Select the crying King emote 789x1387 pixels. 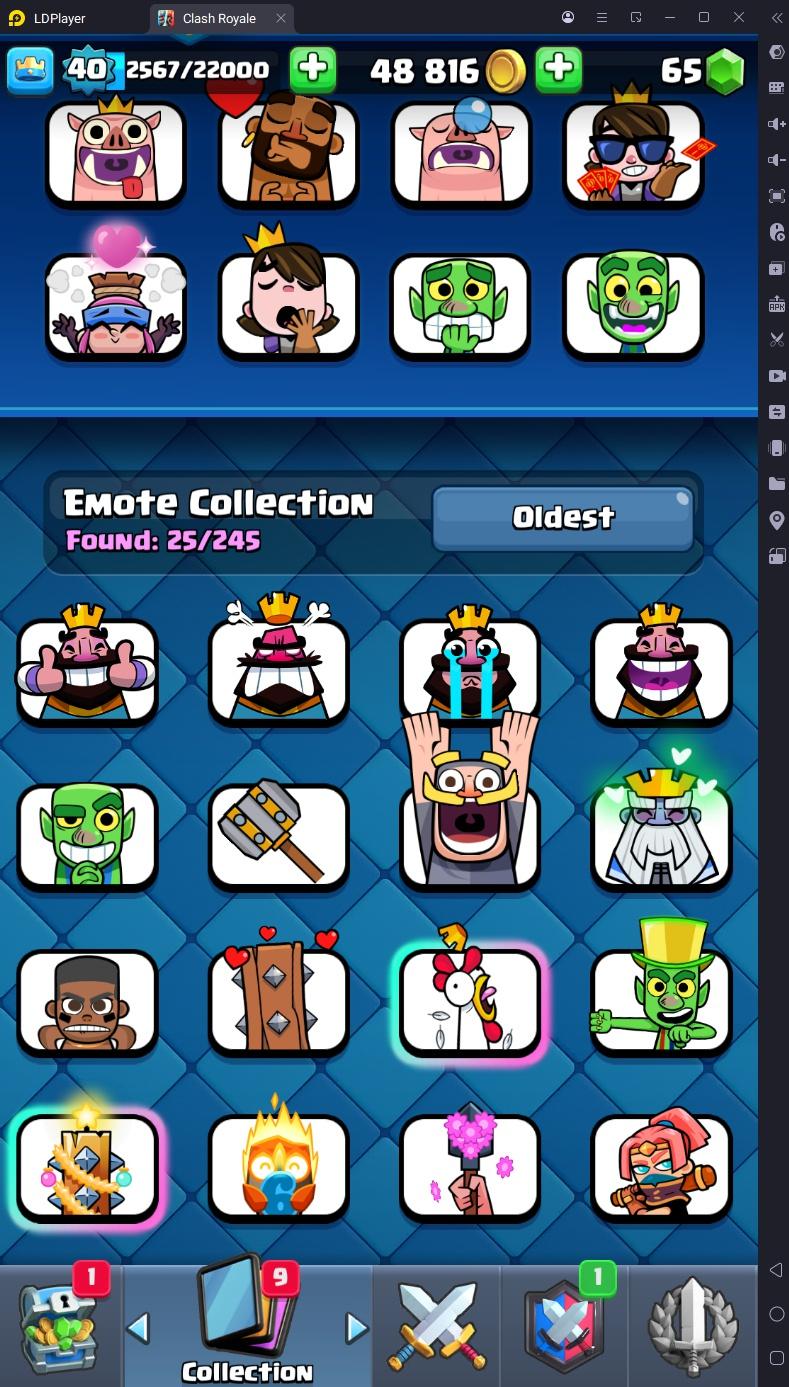(x=470, y=669)
